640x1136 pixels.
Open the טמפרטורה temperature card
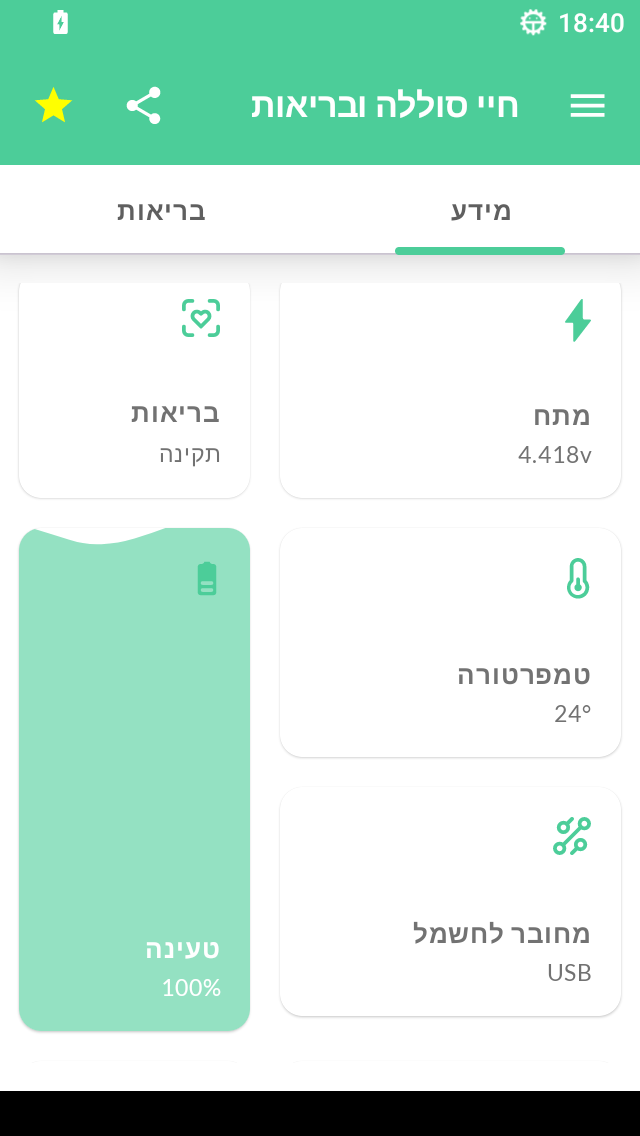(x=450, y=642)
